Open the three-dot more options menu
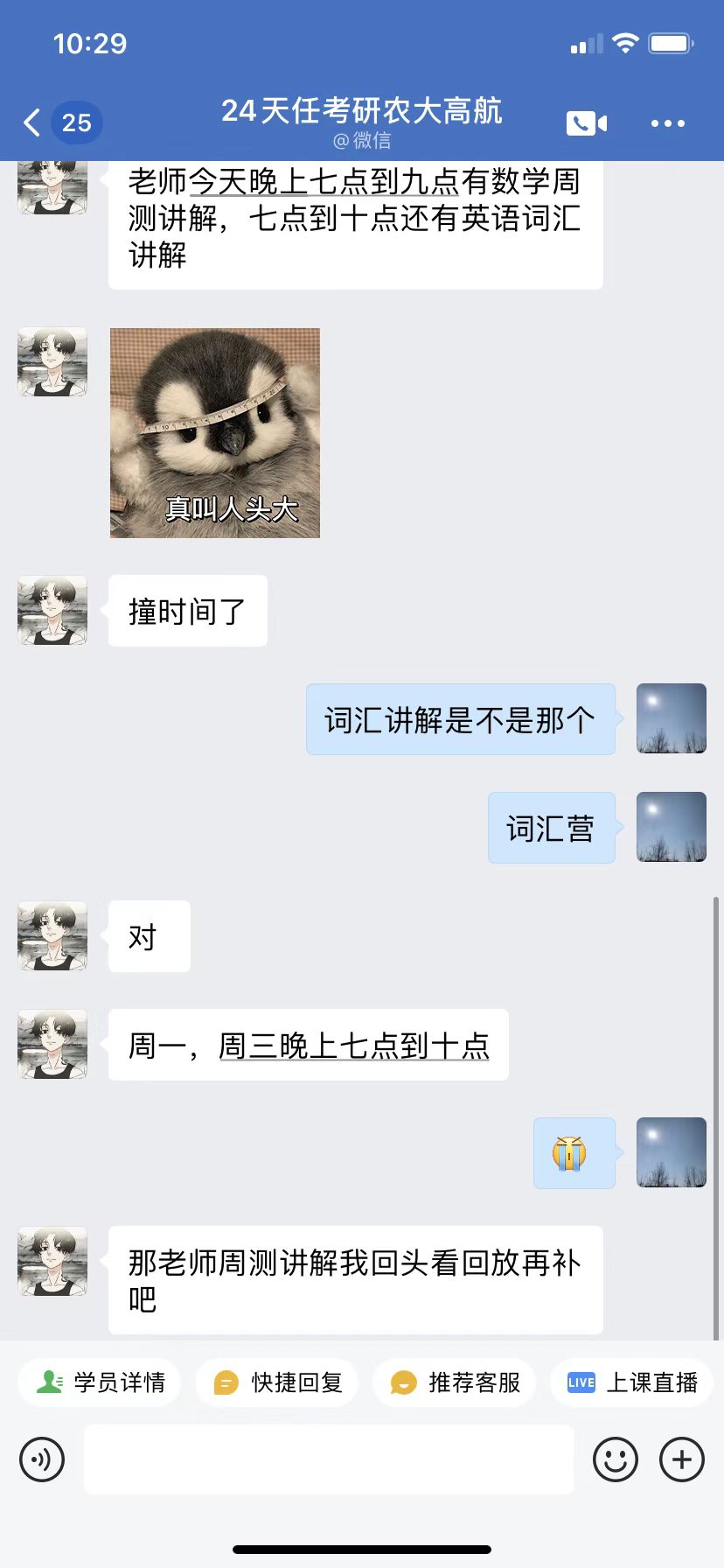The height and width of the screenshot is (1568, 724). pyautogui.click(x=668, y=123)
